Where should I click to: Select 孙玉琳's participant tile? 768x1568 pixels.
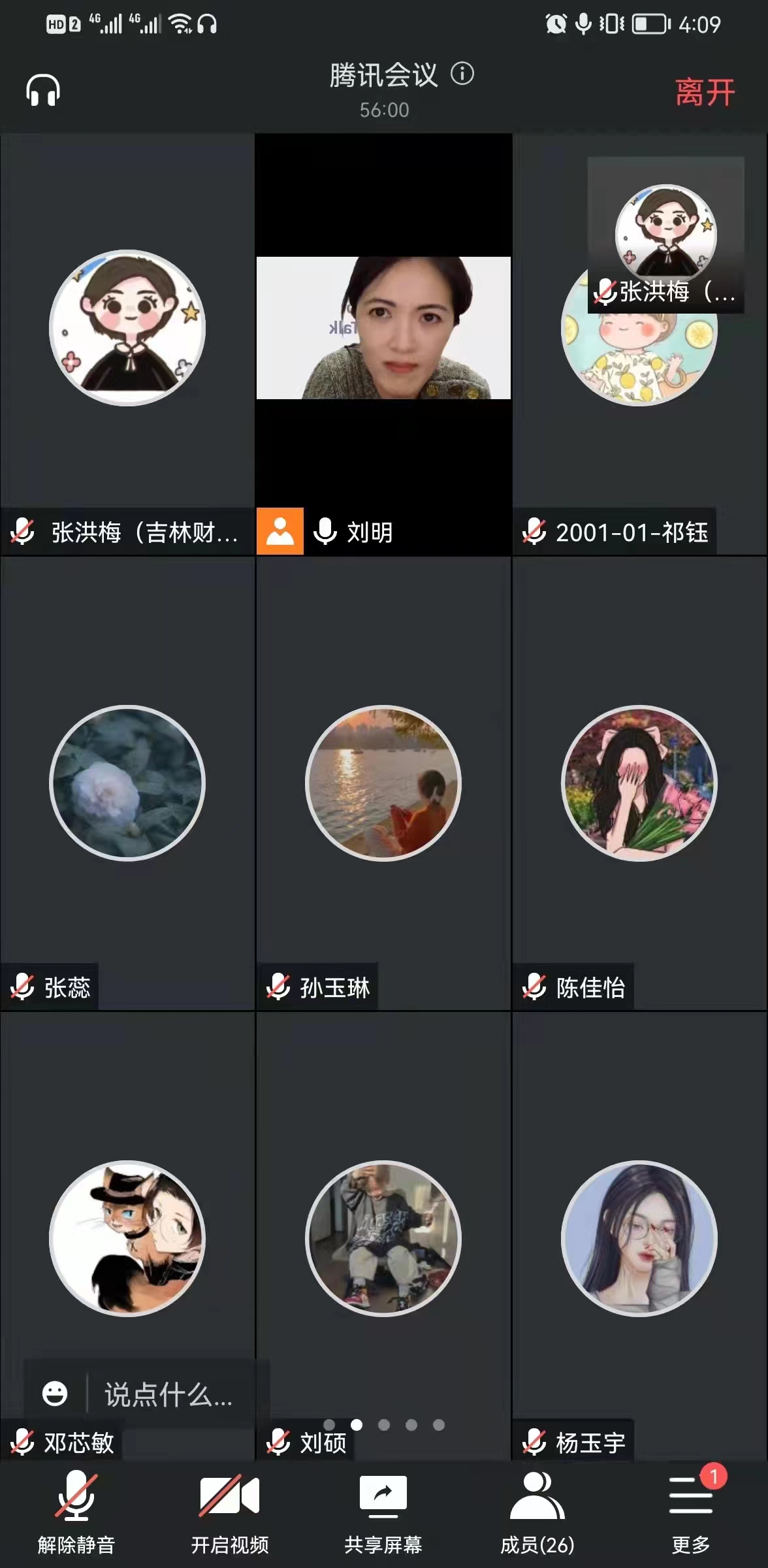[x=383, y=783]
